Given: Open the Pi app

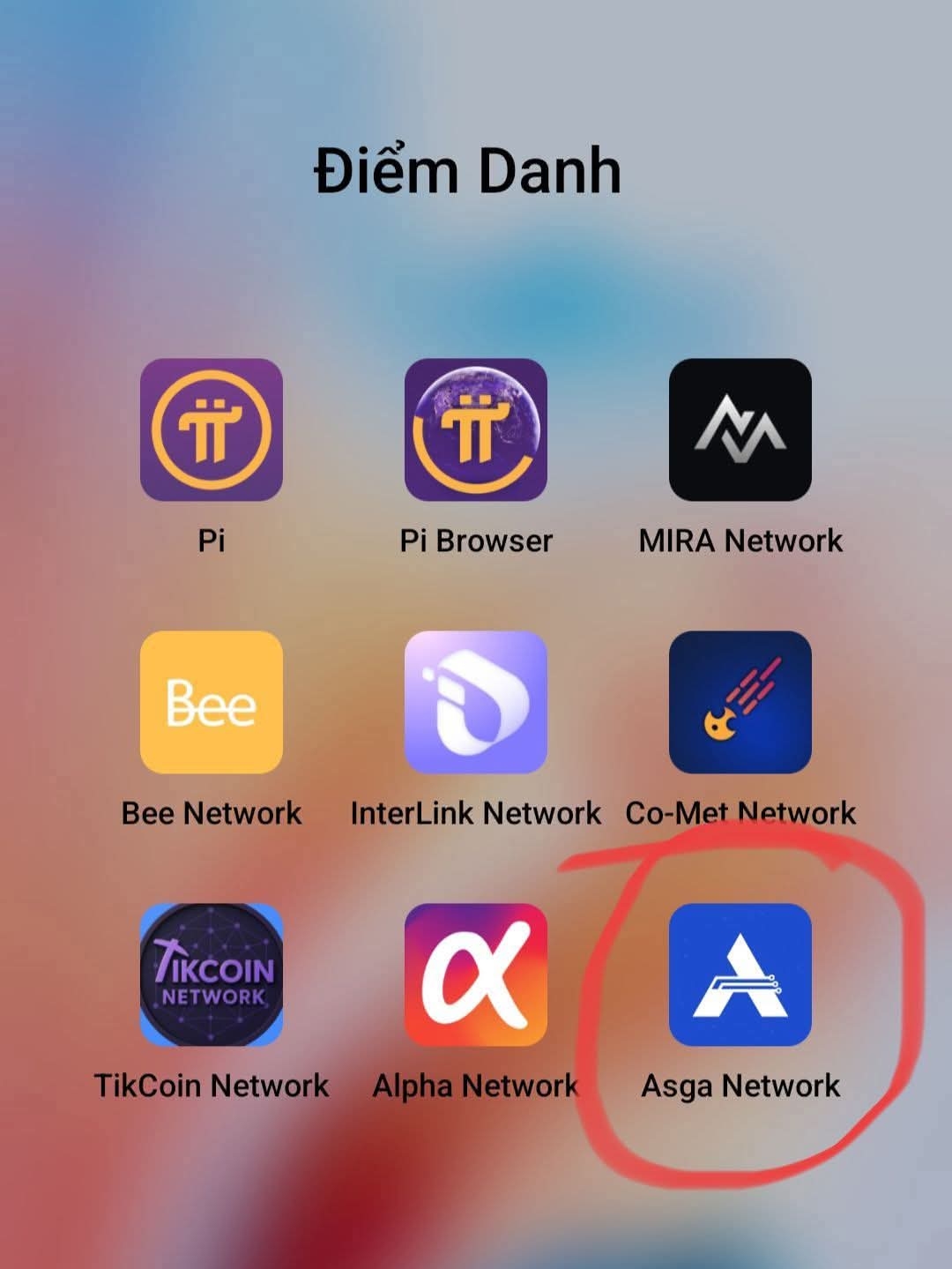Looking at the screenshot, I should coord(212,429).
